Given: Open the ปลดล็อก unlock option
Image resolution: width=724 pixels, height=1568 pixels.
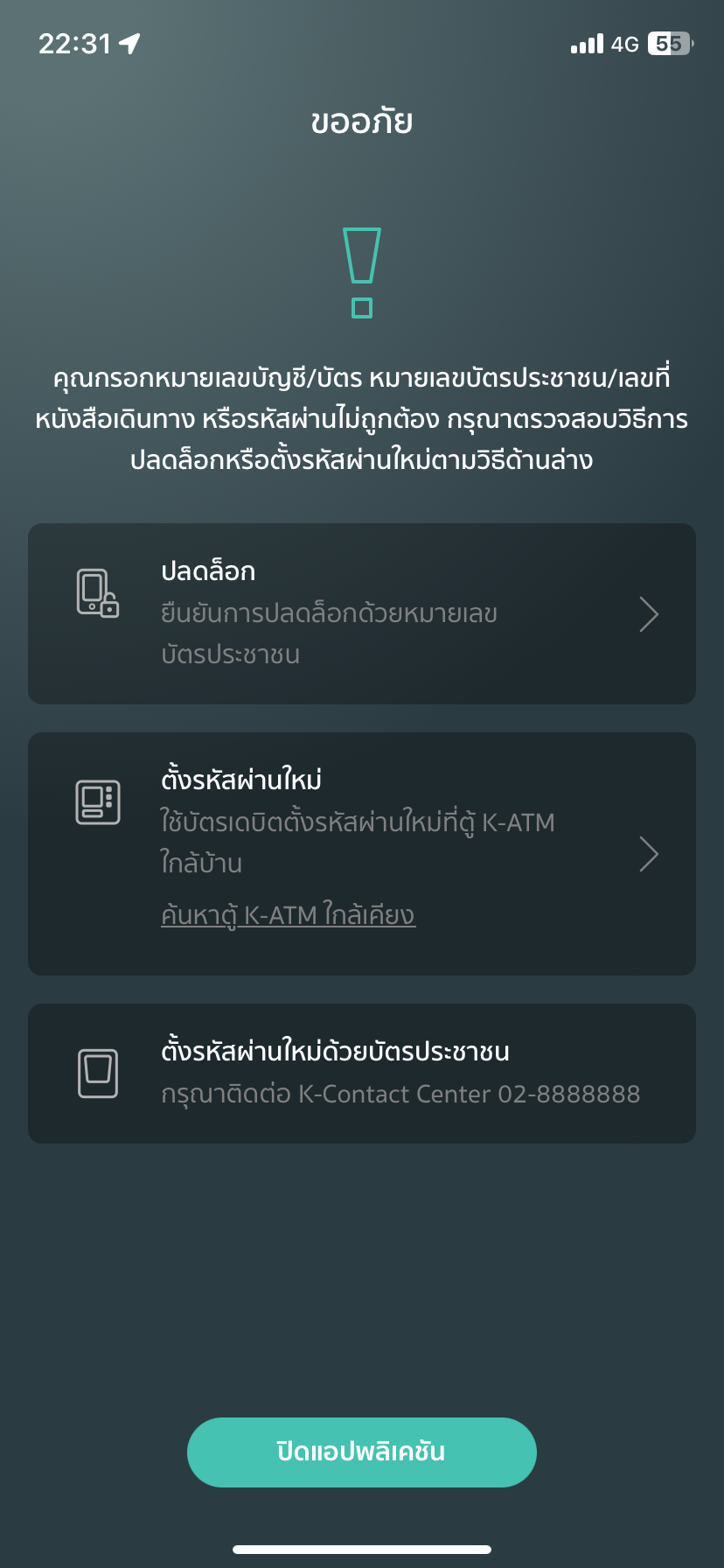Looking at the screenshot, I should coord(362,613).
